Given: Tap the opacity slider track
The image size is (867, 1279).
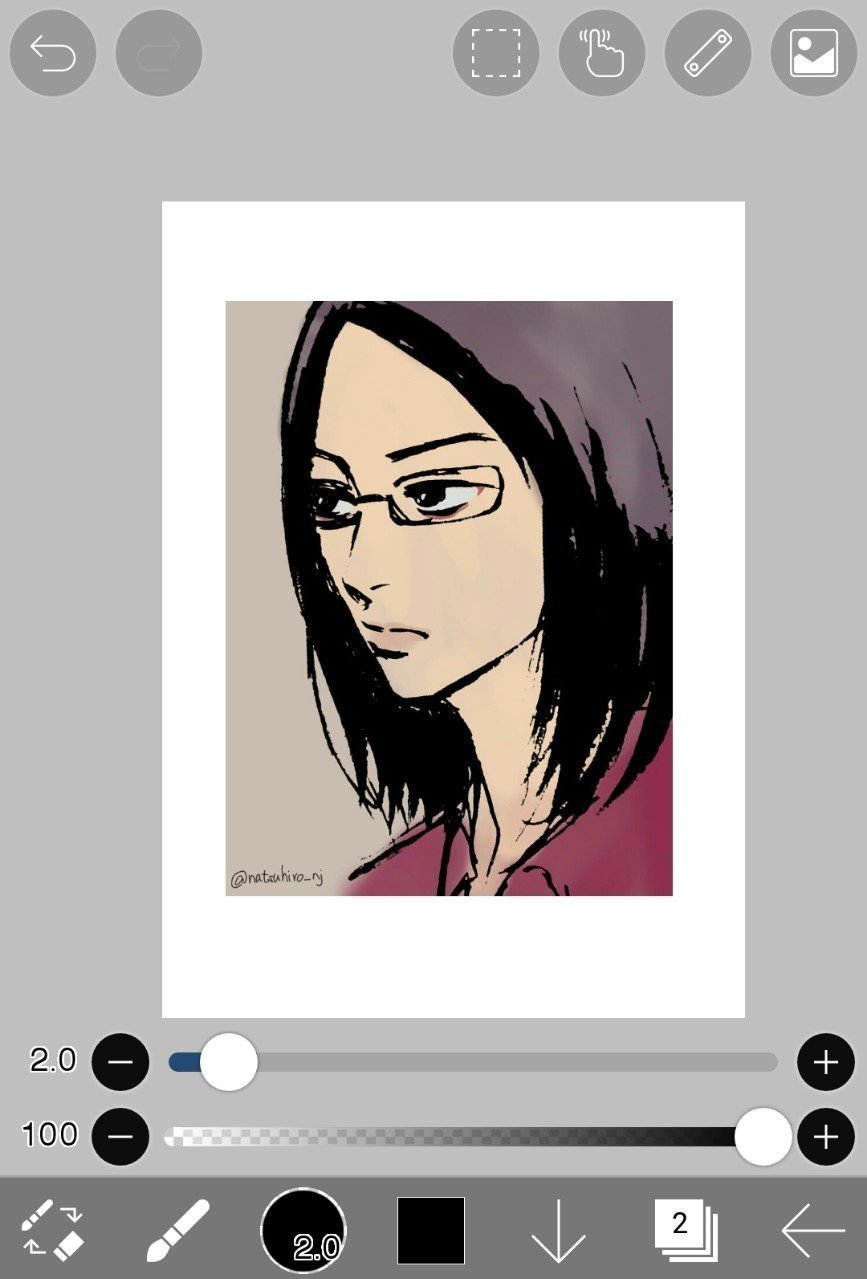Looking at the screenshot, I should [x=450, y=1137].
